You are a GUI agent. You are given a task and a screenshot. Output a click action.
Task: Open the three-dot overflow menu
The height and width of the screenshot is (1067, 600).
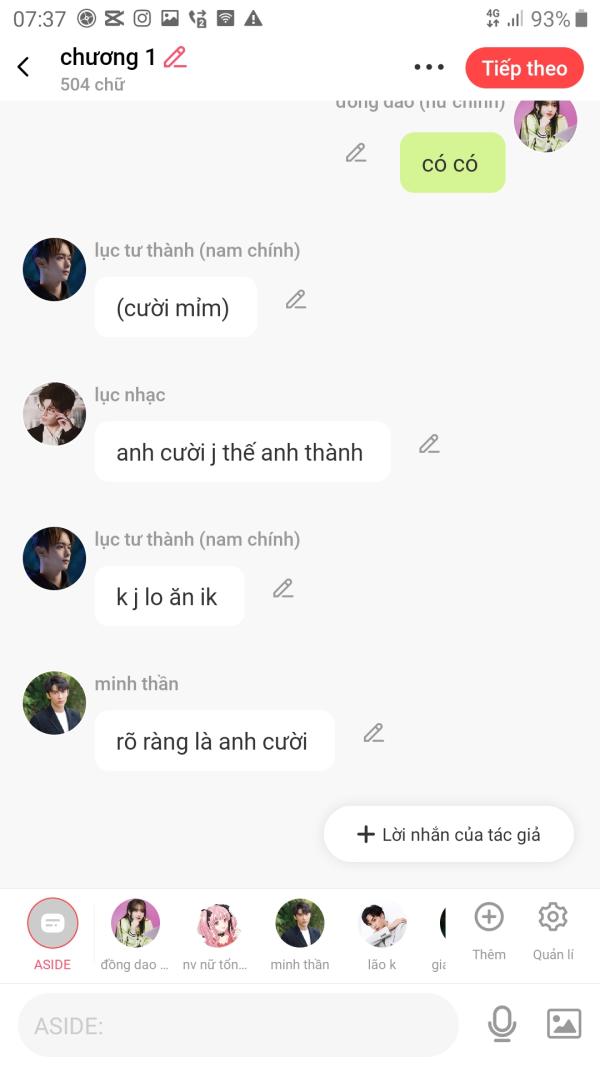pos(429,68)
